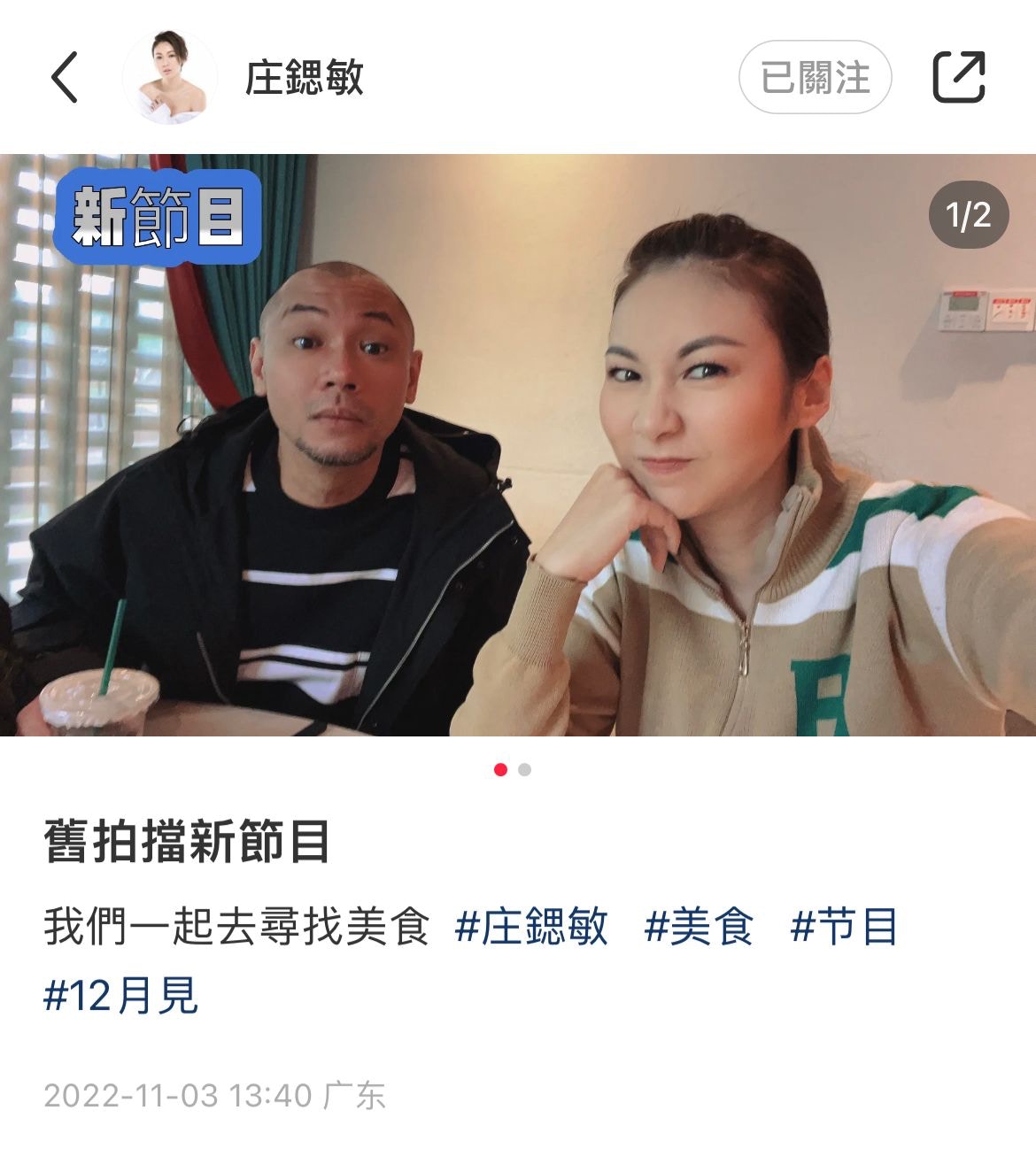Open the post photo full screen
This screenshot has width=1036, height=1156.
click(518, 444)
